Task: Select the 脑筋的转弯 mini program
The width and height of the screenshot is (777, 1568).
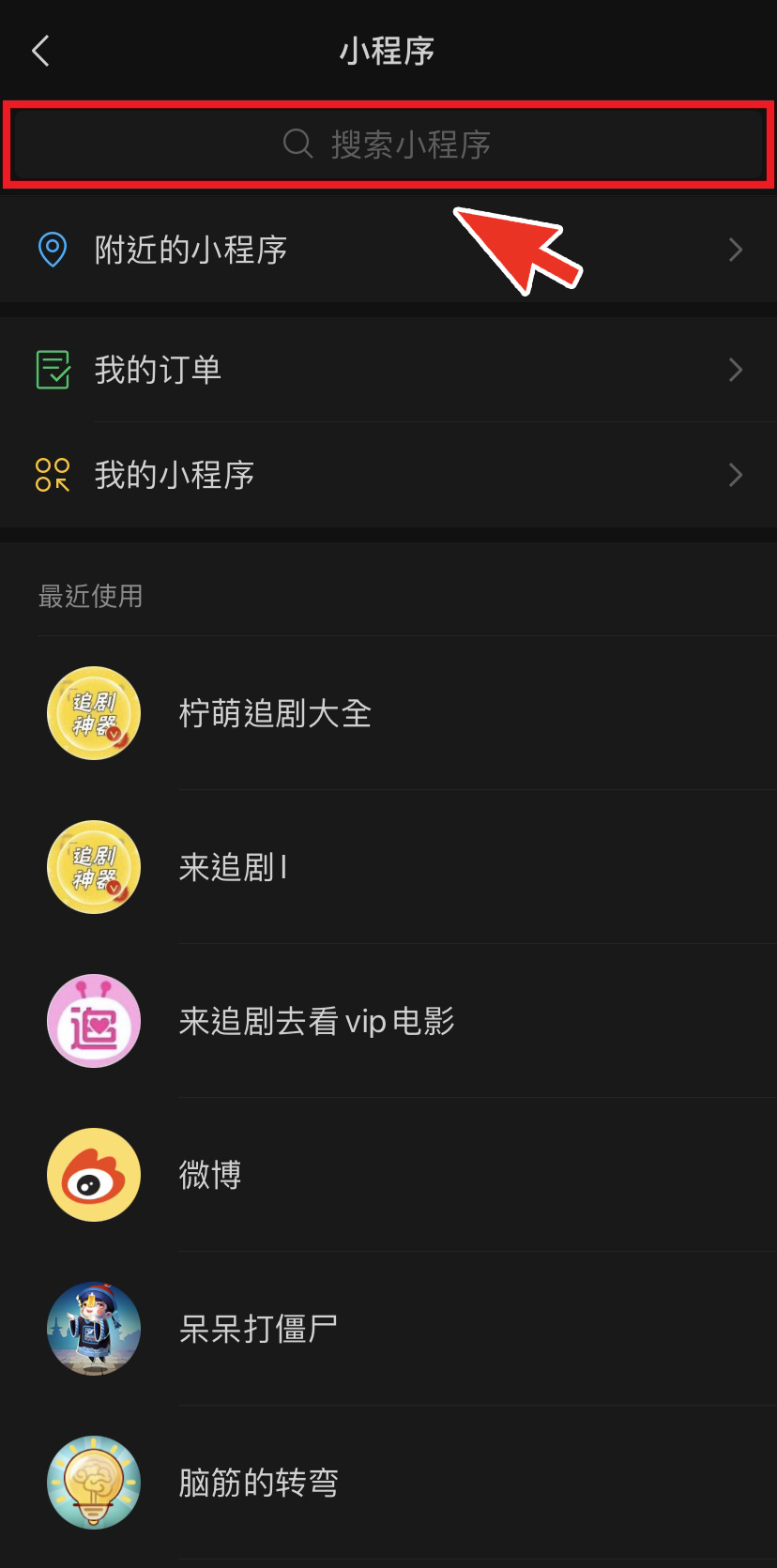Action: coord(258,1483)
